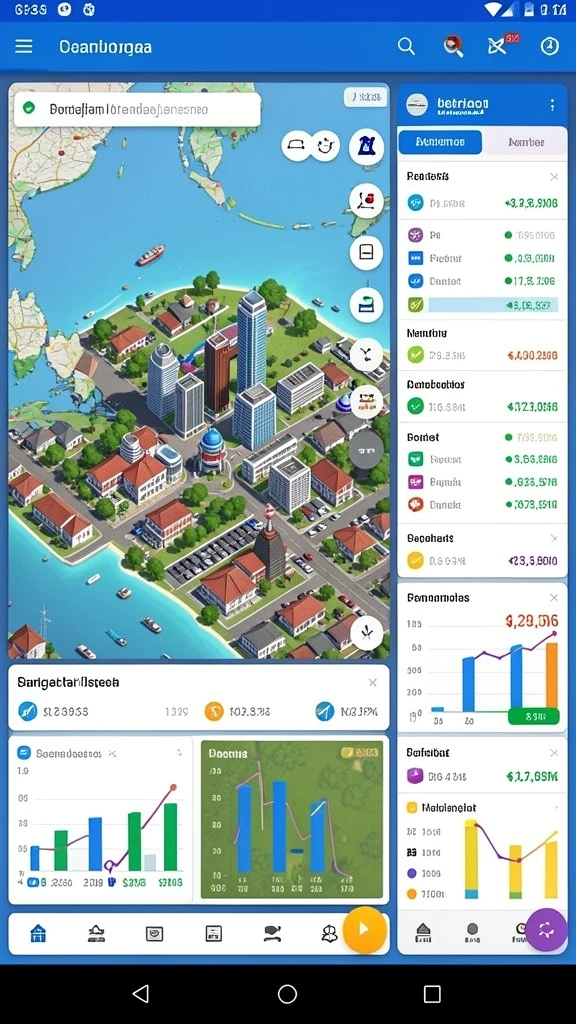This screenshot has width=576, height=1024.
Task: Open the green satellite map chart tile
Action: coord(292,819)
